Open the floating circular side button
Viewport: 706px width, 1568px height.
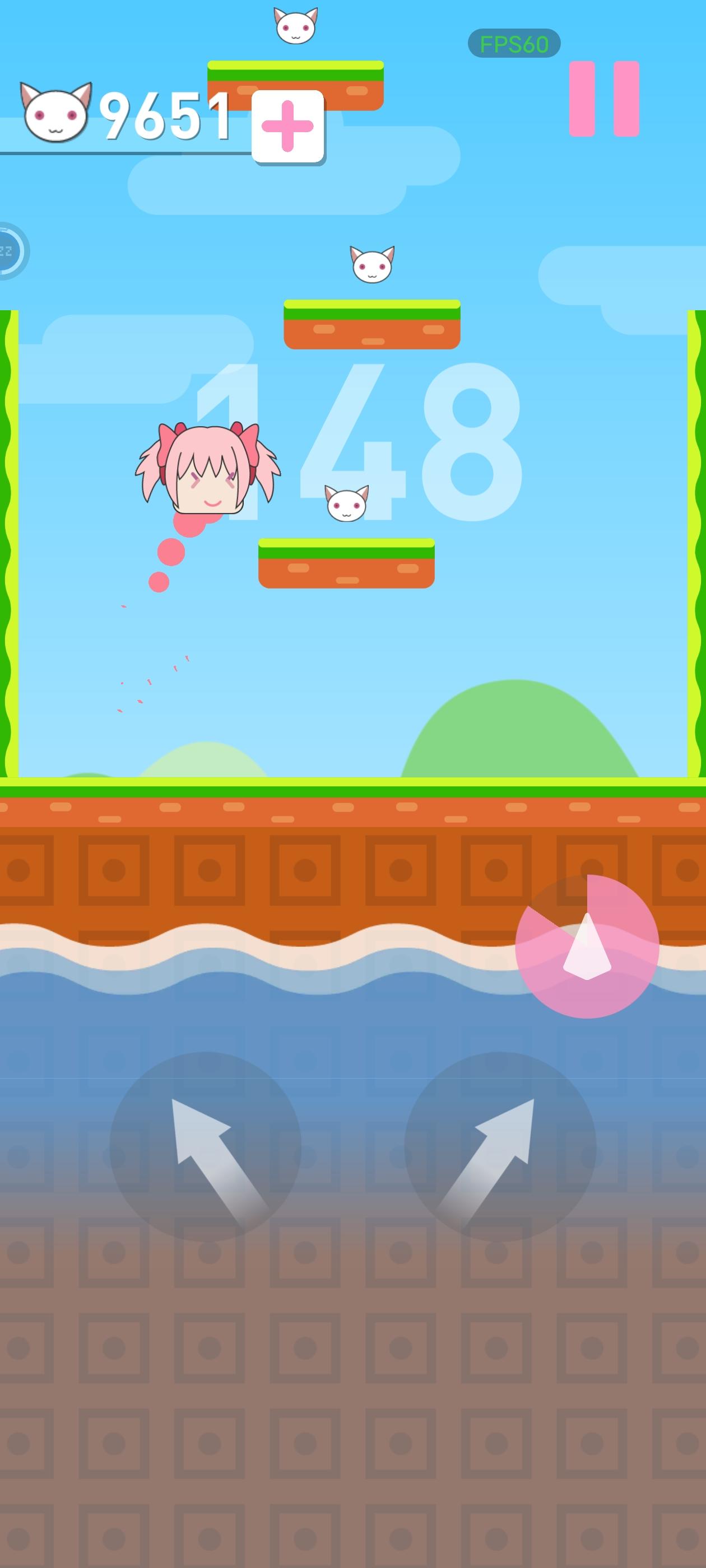(8, 251)
